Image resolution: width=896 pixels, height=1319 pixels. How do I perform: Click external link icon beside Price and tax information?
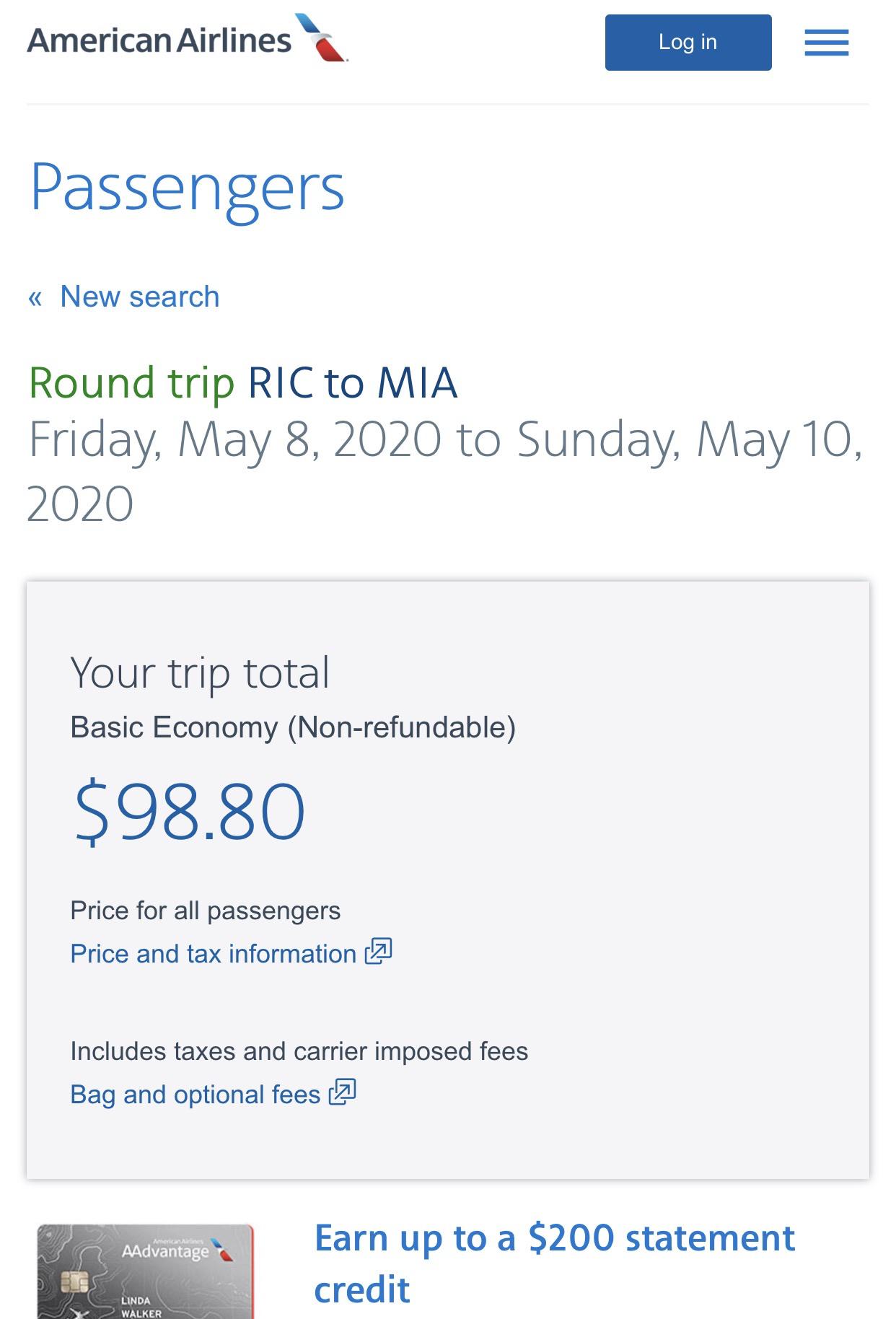tap(377, 952)
